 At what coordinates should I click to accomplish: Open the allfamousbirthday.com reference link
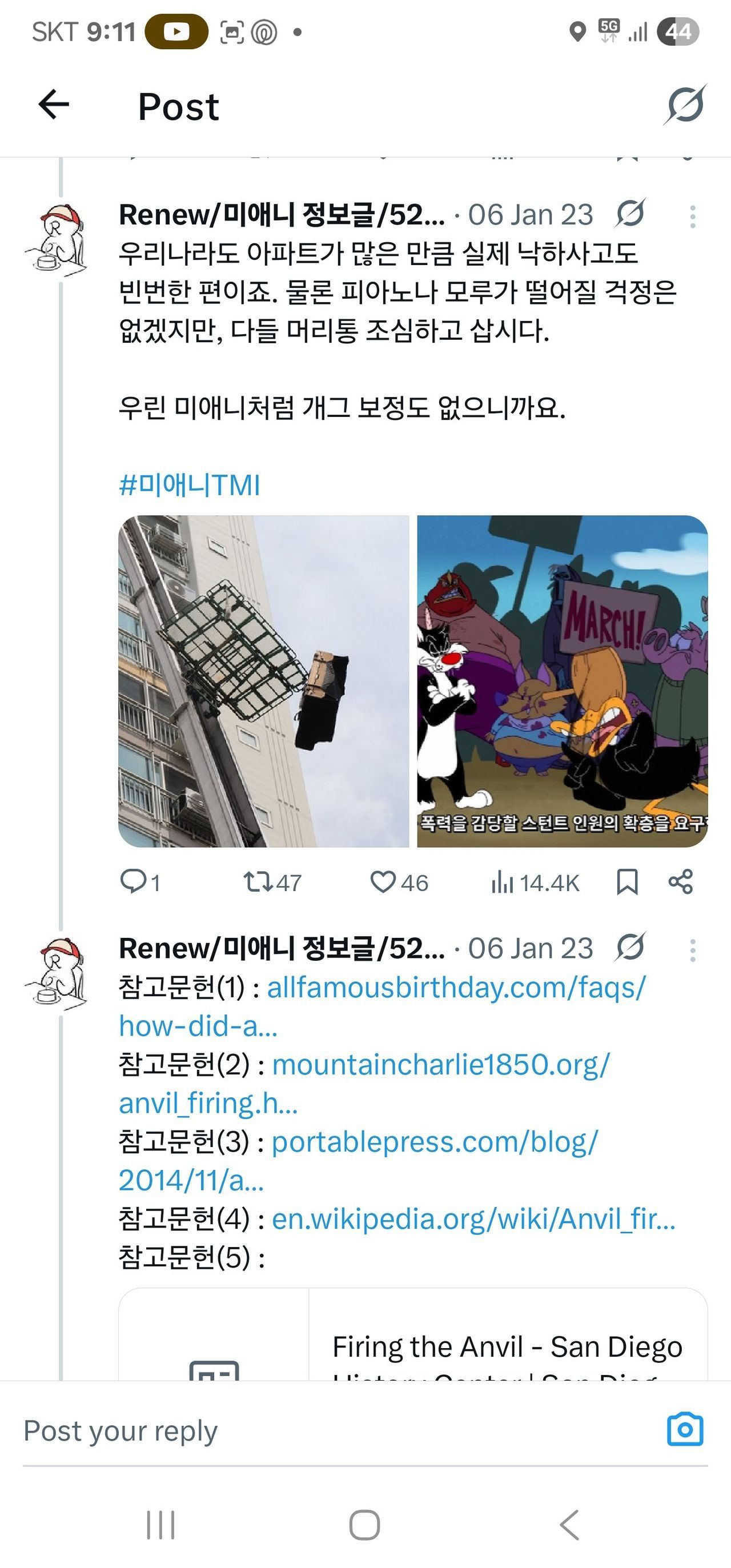(x=455, y=987)
